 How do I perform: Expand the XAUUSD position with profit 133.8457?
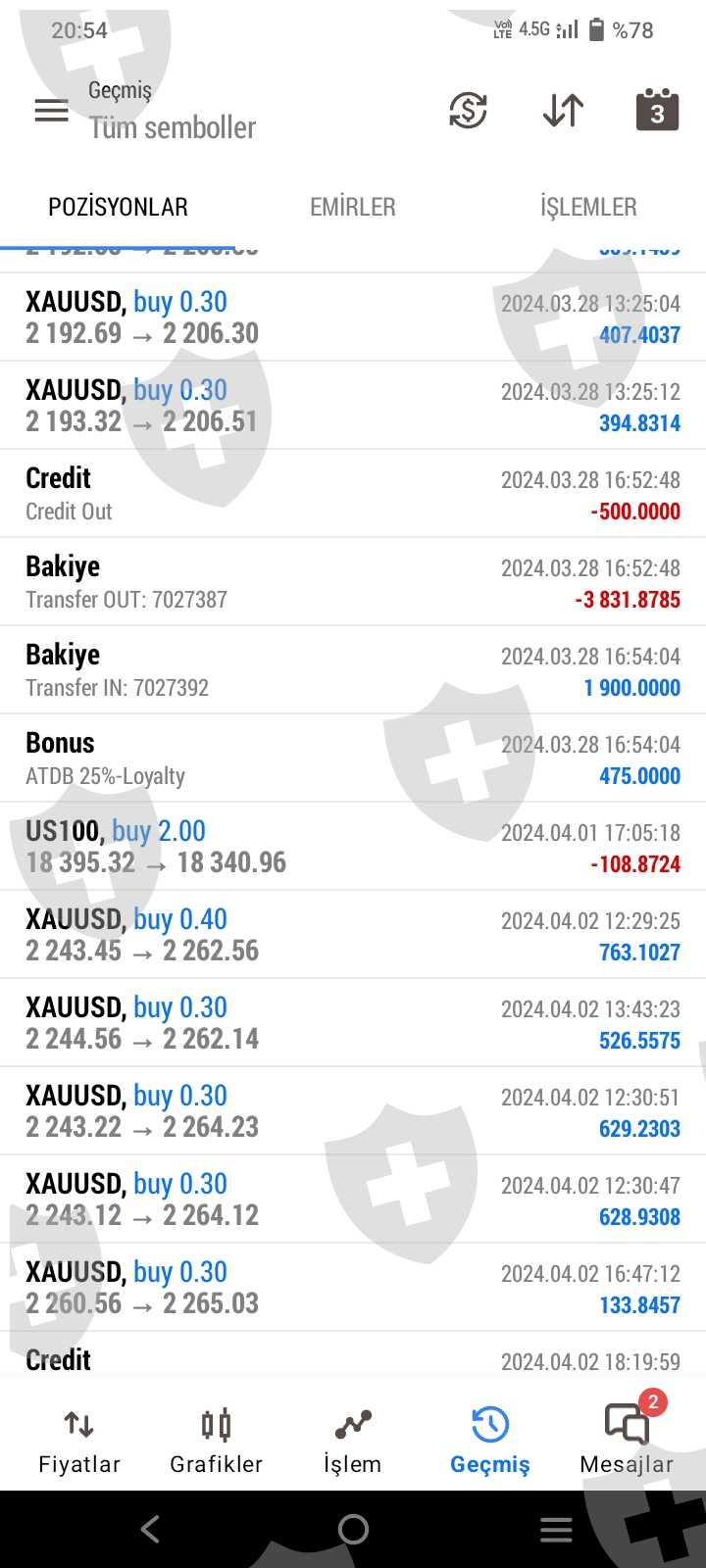[x=353, y=1288]
